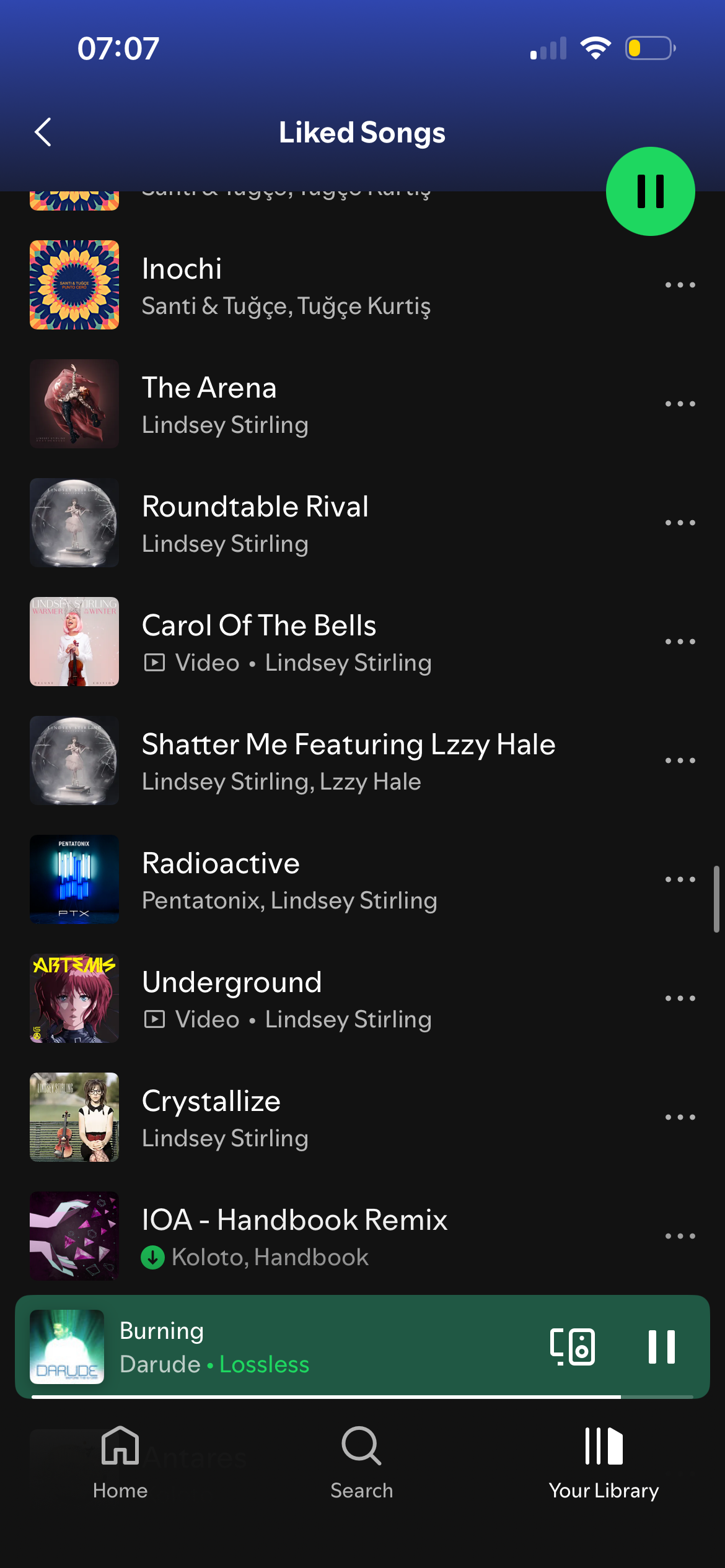Open more options for Roundtable Rival

(x=680, y=523)
